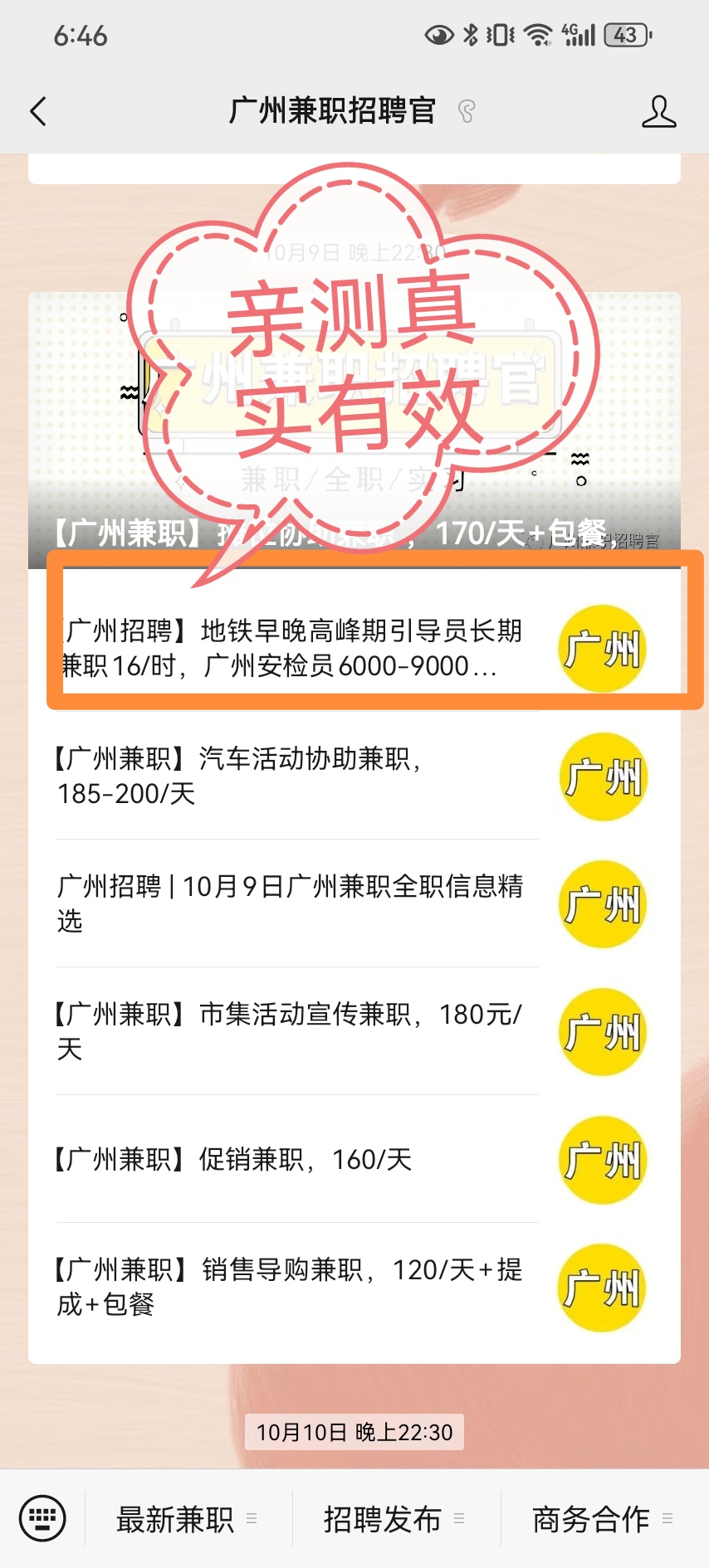709x1568 pixels.
Task: Open 汽车活动协助兼职 185-200/天 article
Action: [292, 776]
